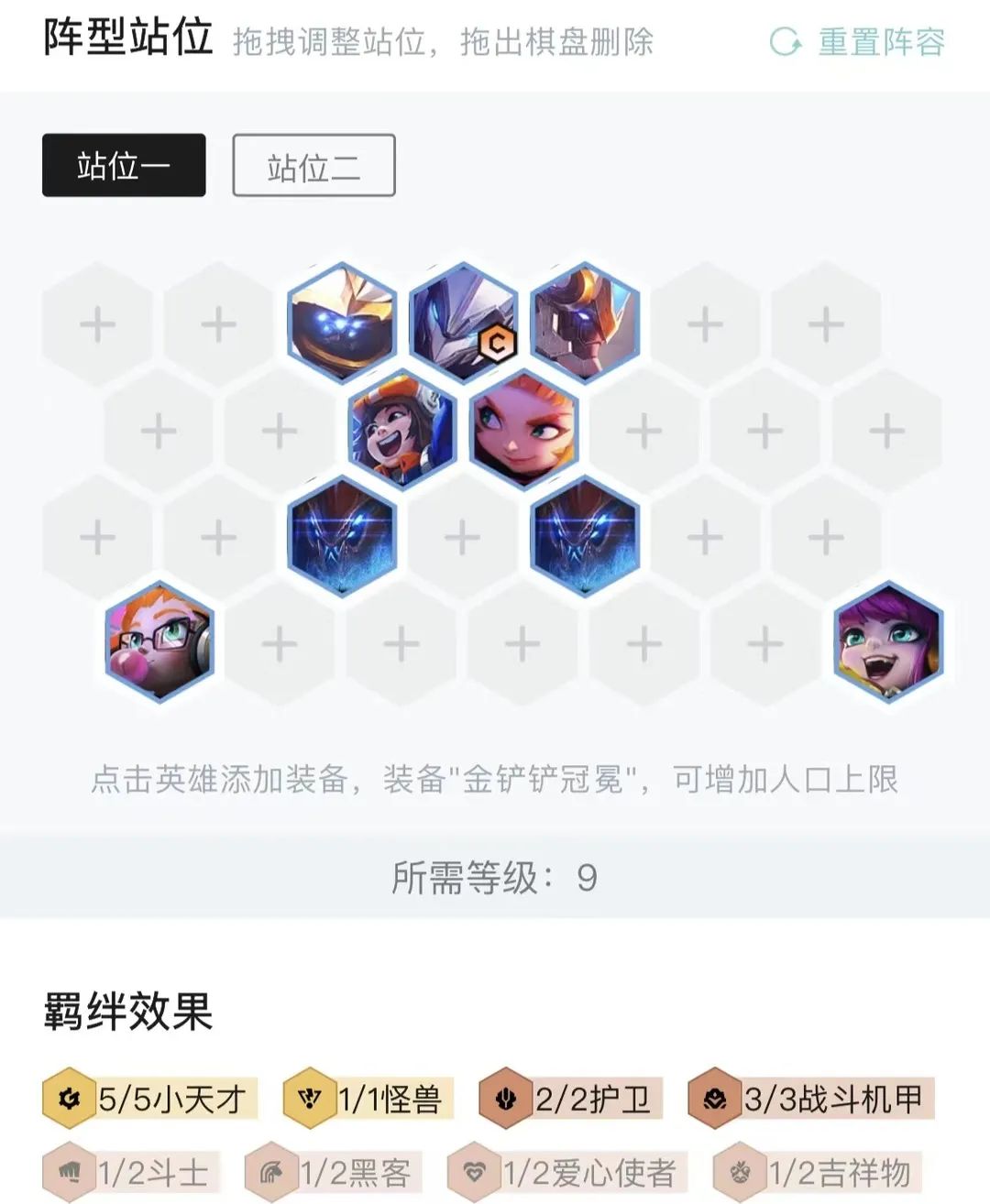Open the 1/1怪兽 trait chip
990x1204 pixels.
368,1098
